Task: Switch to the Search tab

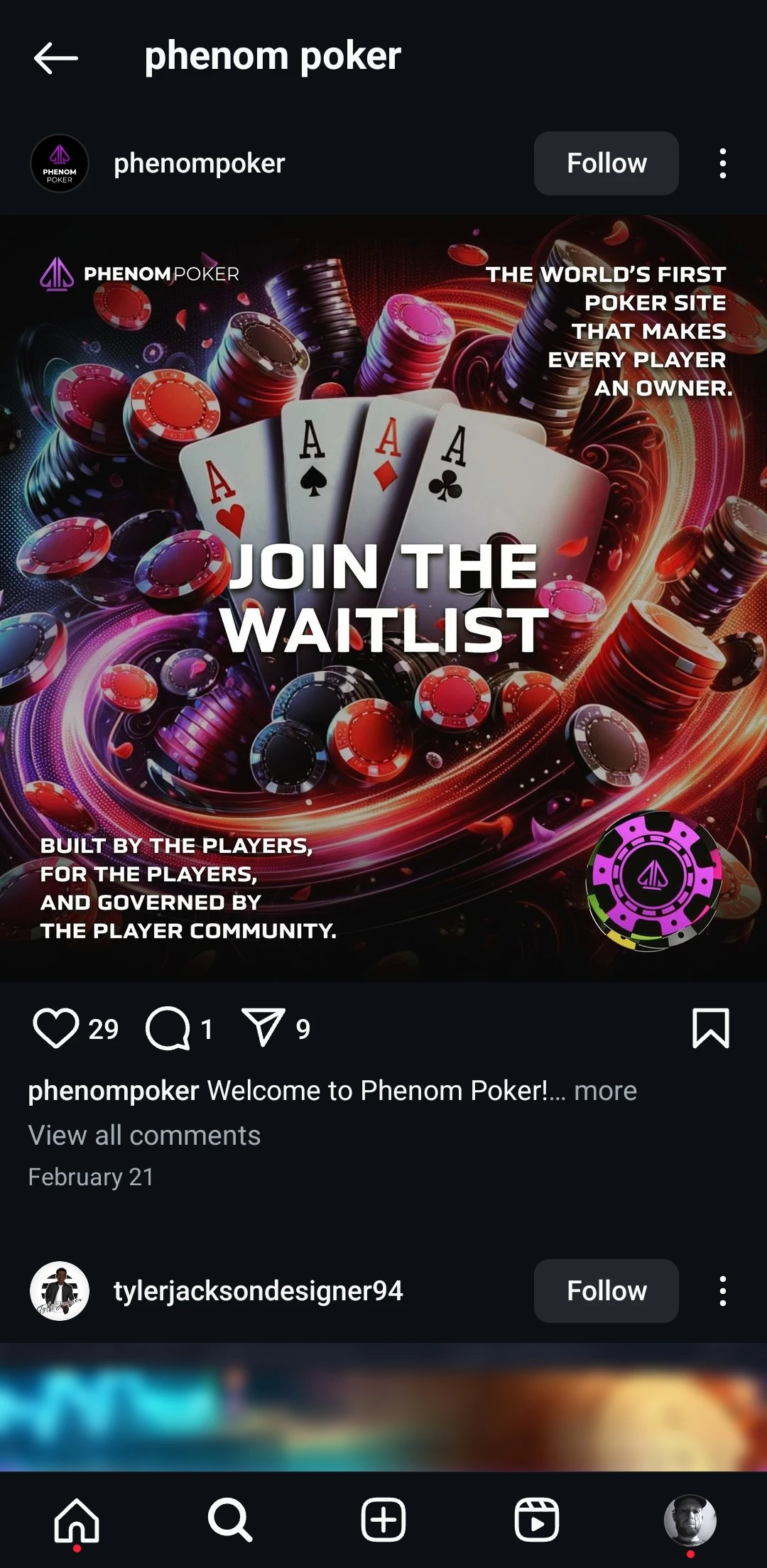Action: click(x=230, y=1520)
